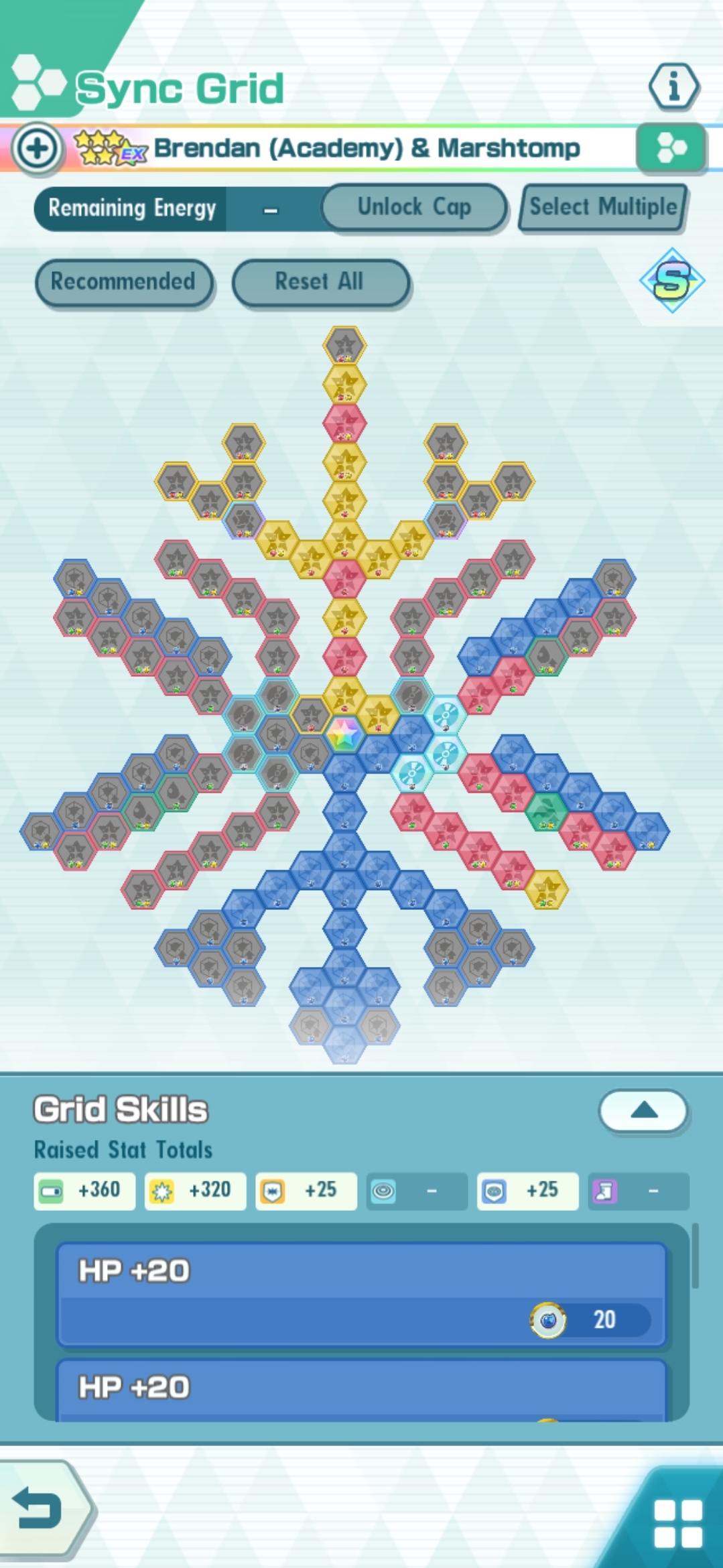Open the four-square main menu
Image resolution: width=723 pixels, height=1568 pixels.
pos(677,1523)
